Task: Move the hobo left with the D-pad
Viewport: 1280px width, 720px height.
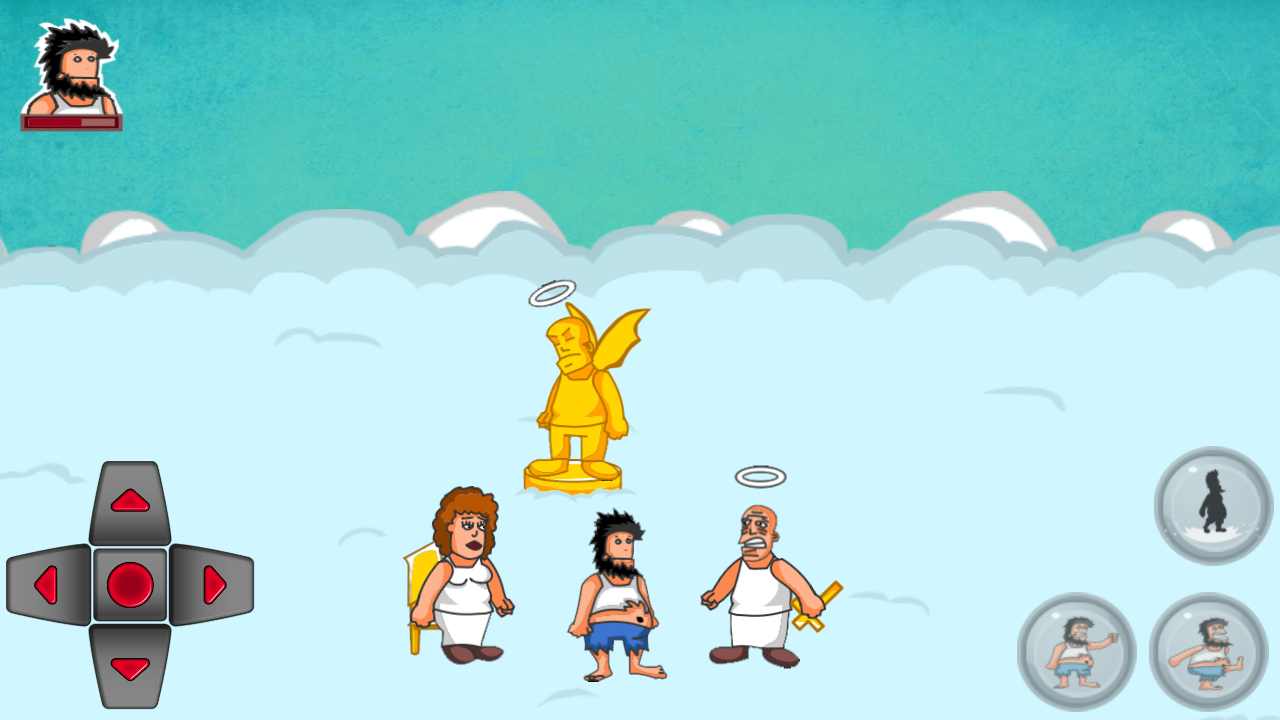Action: click(x=47, y=585)
